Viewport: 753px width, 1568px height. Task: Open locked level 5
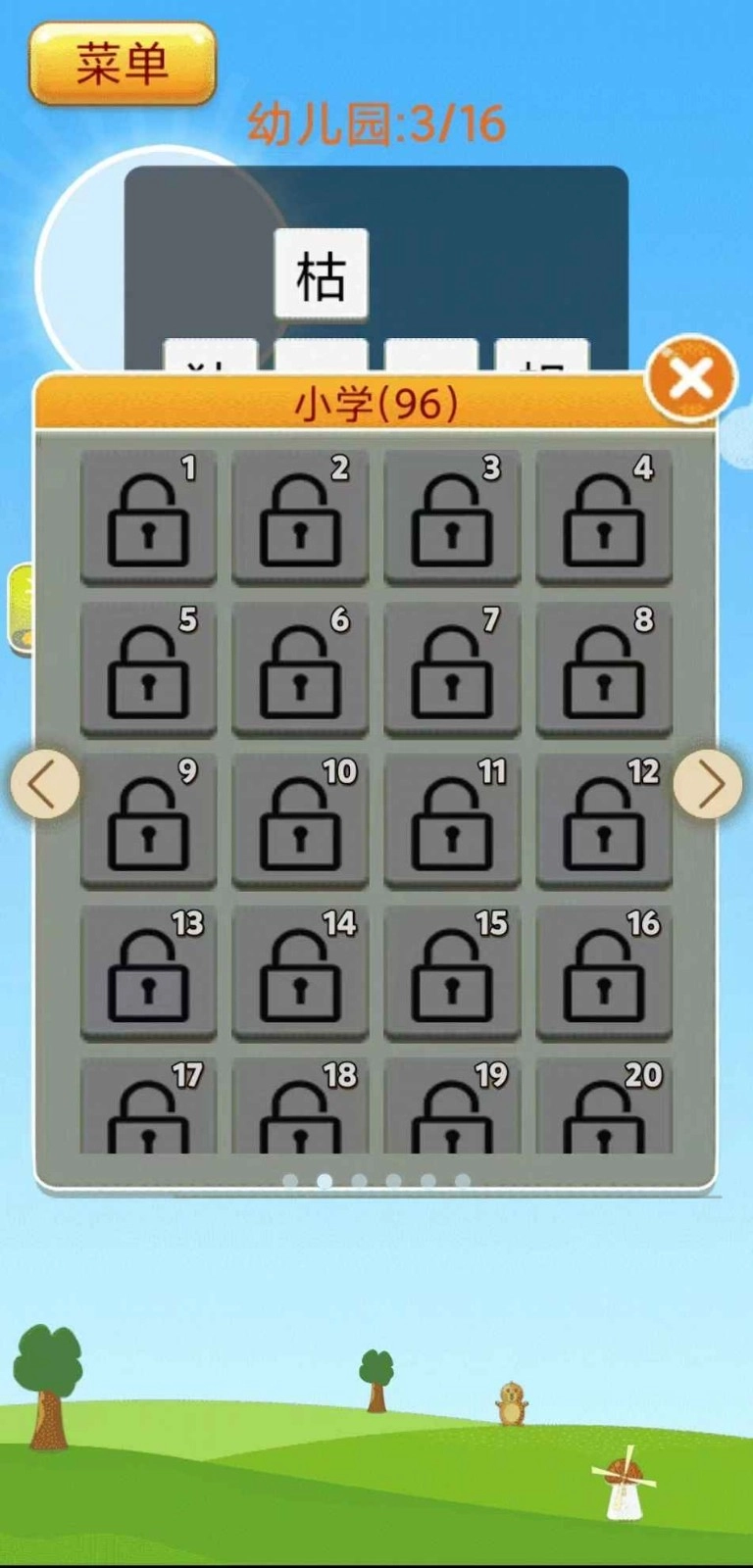148,669
